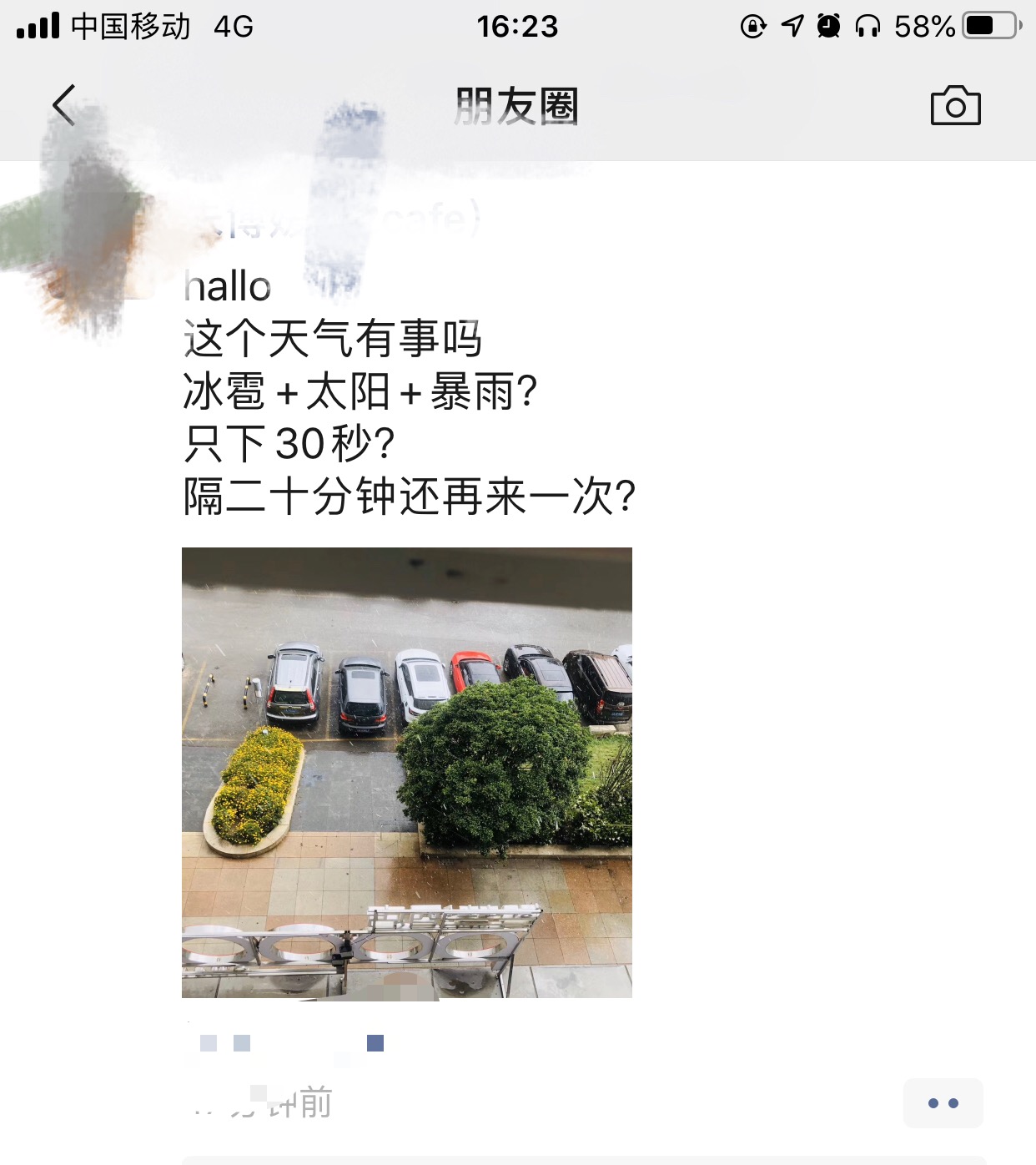Open the camera to post a moment
Viewport: 1036px width, 1165px height.
coord(955,106)
